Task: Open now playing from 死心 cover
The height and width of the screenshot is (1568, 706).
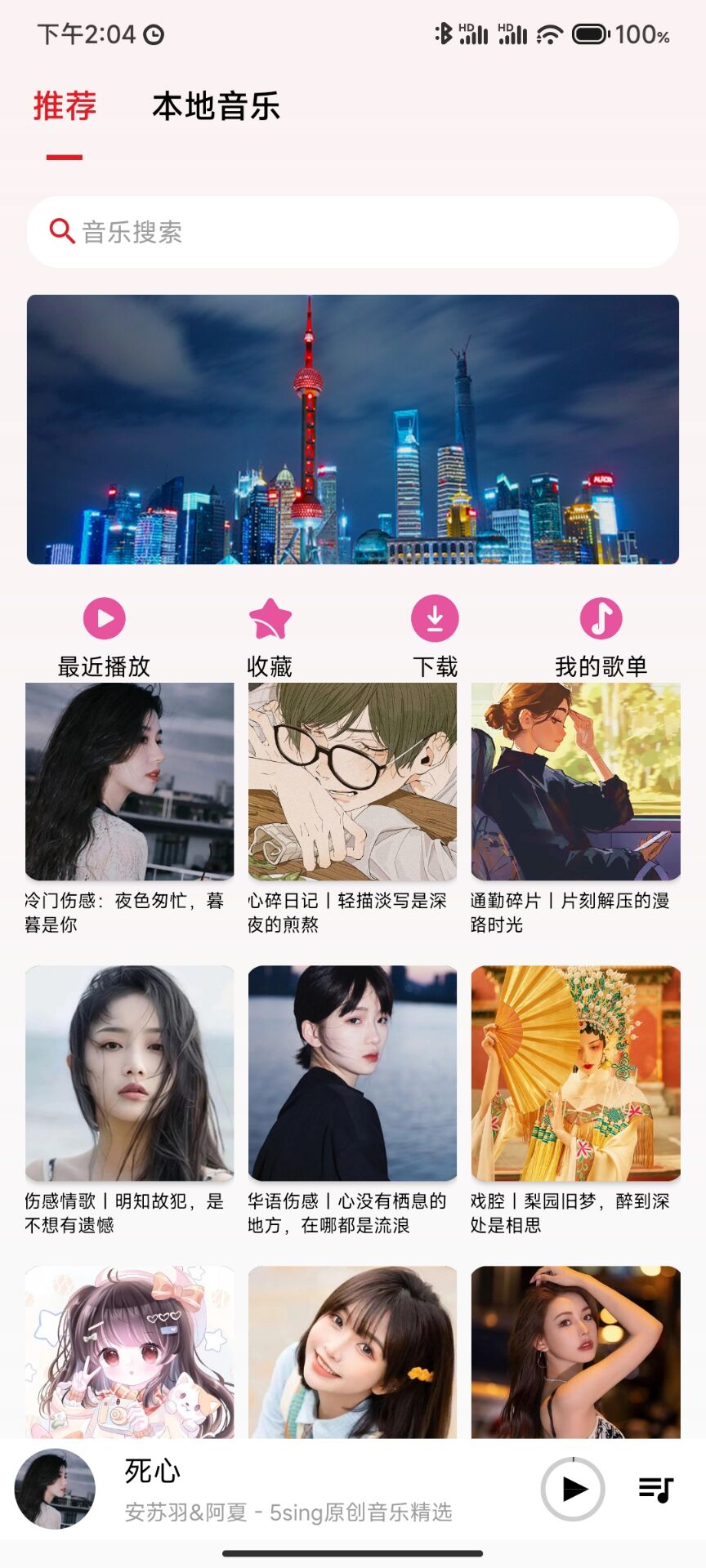Action: point(55,1489)
